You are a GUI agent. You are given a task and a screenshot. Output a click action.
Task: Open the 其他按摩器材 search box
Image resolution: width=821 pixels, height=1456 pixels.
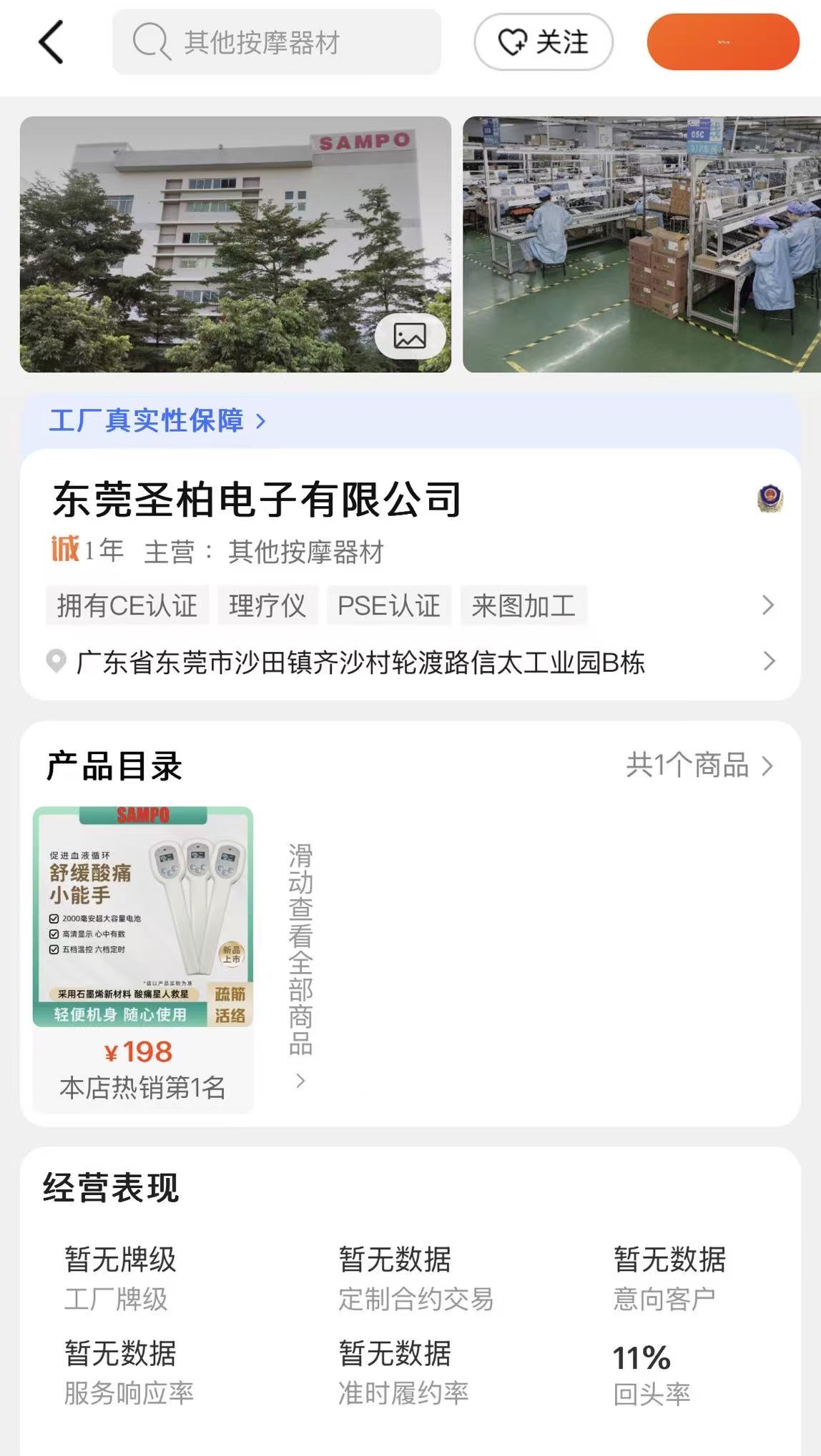coord(276,42)
